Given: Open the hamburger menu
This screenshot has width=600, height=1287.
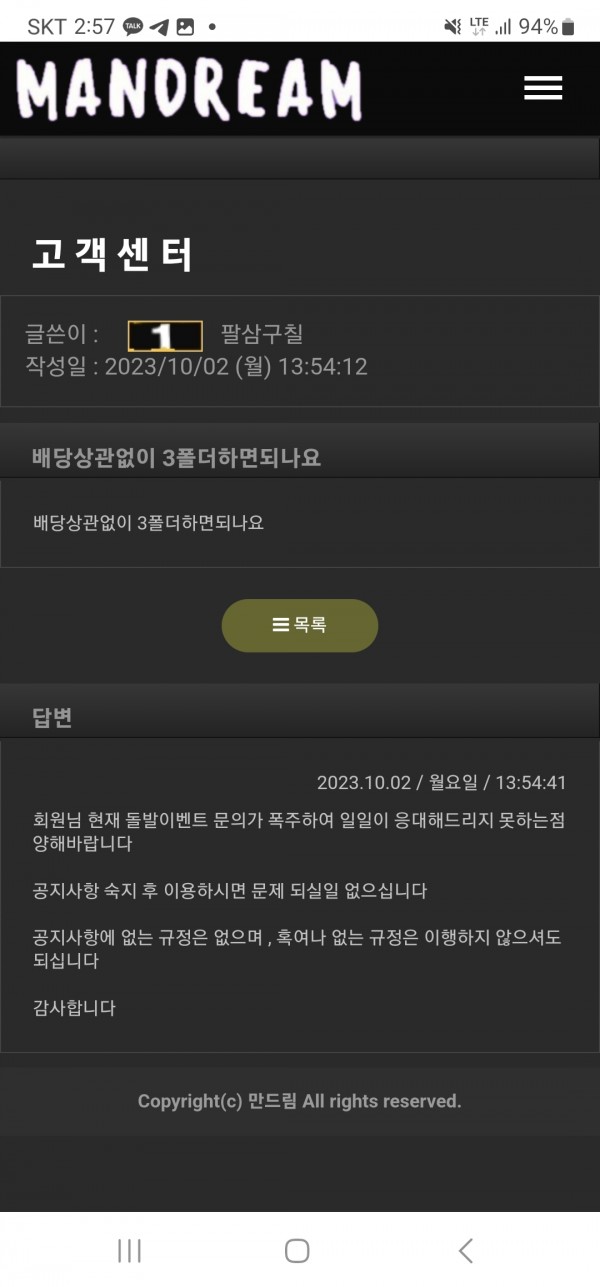Looking at the screenshot, I should pyautogui.click(x=542, y=88).
